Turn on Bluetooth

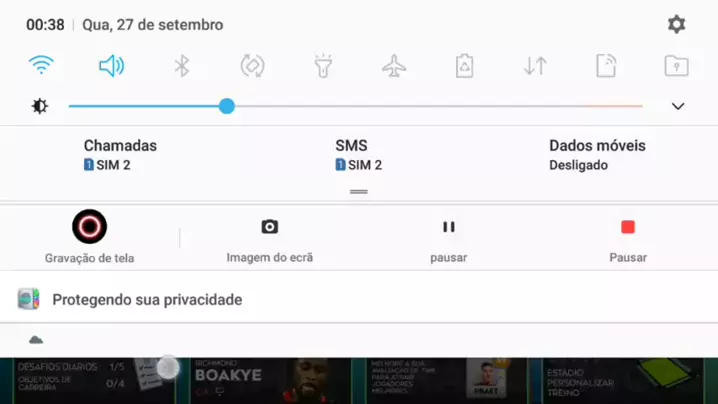(182, 66)
